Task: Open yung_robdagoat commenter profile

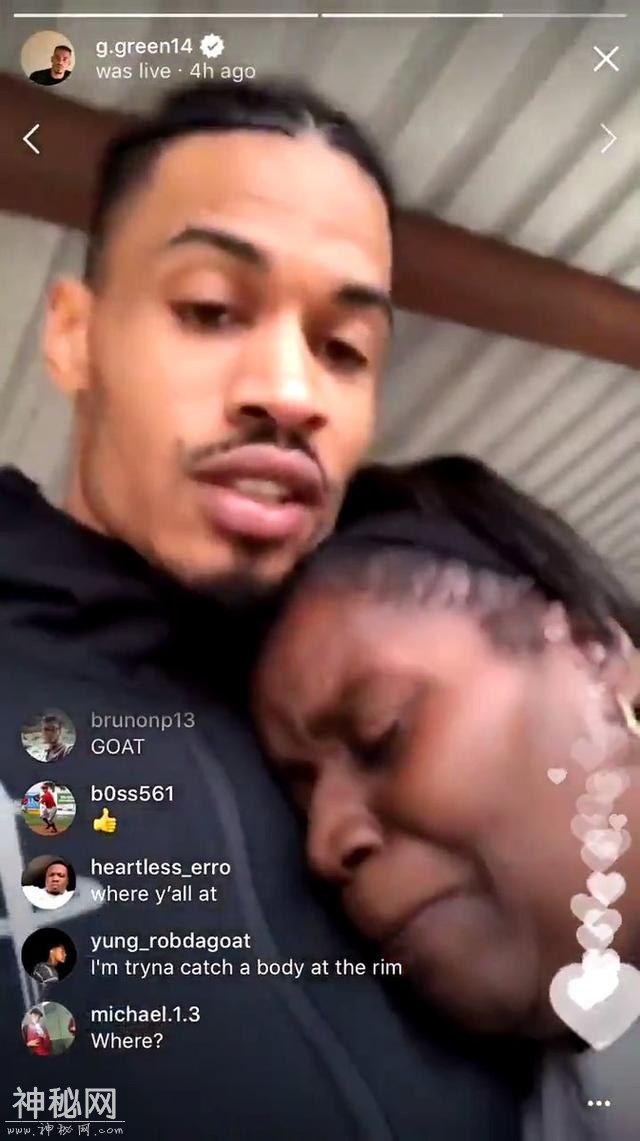Action: tap(48, 955)
